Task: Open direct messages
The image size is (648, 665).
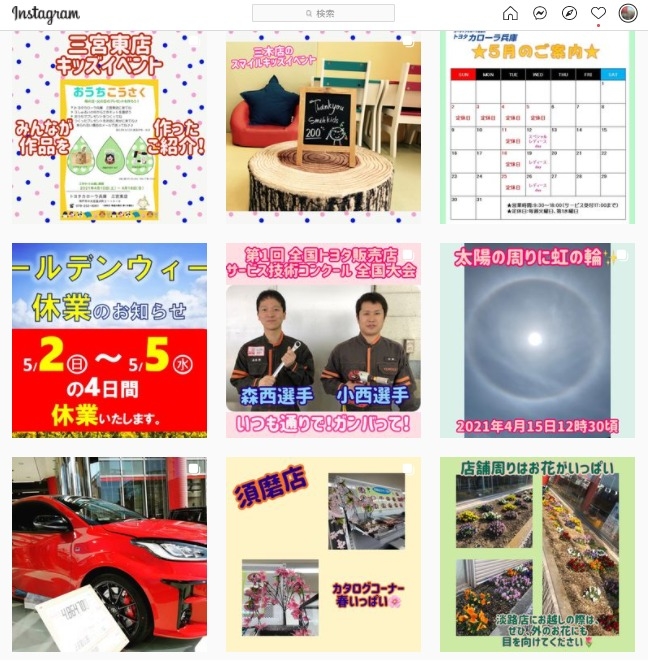Action: point(540,13)
